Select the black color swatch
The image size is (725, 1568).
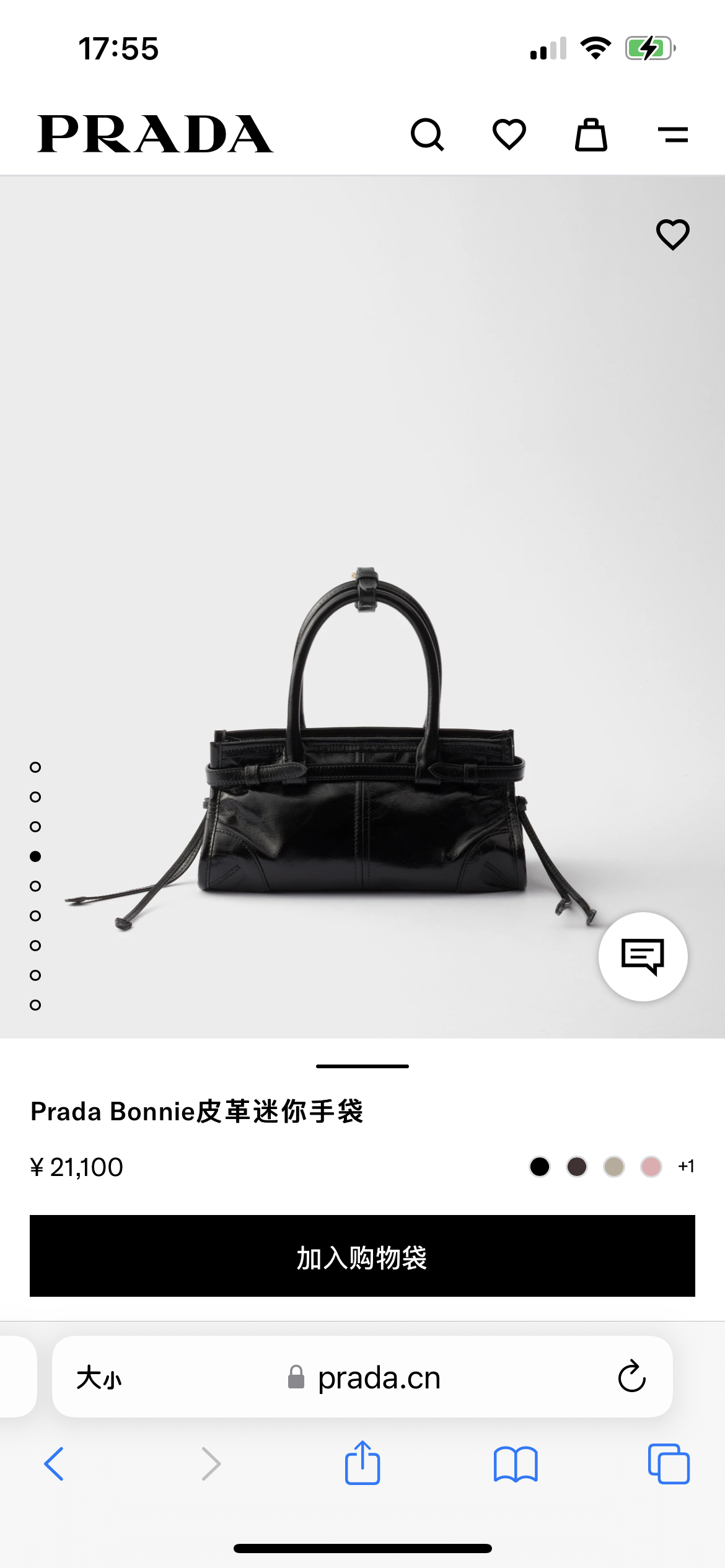tap(540, 1167)
